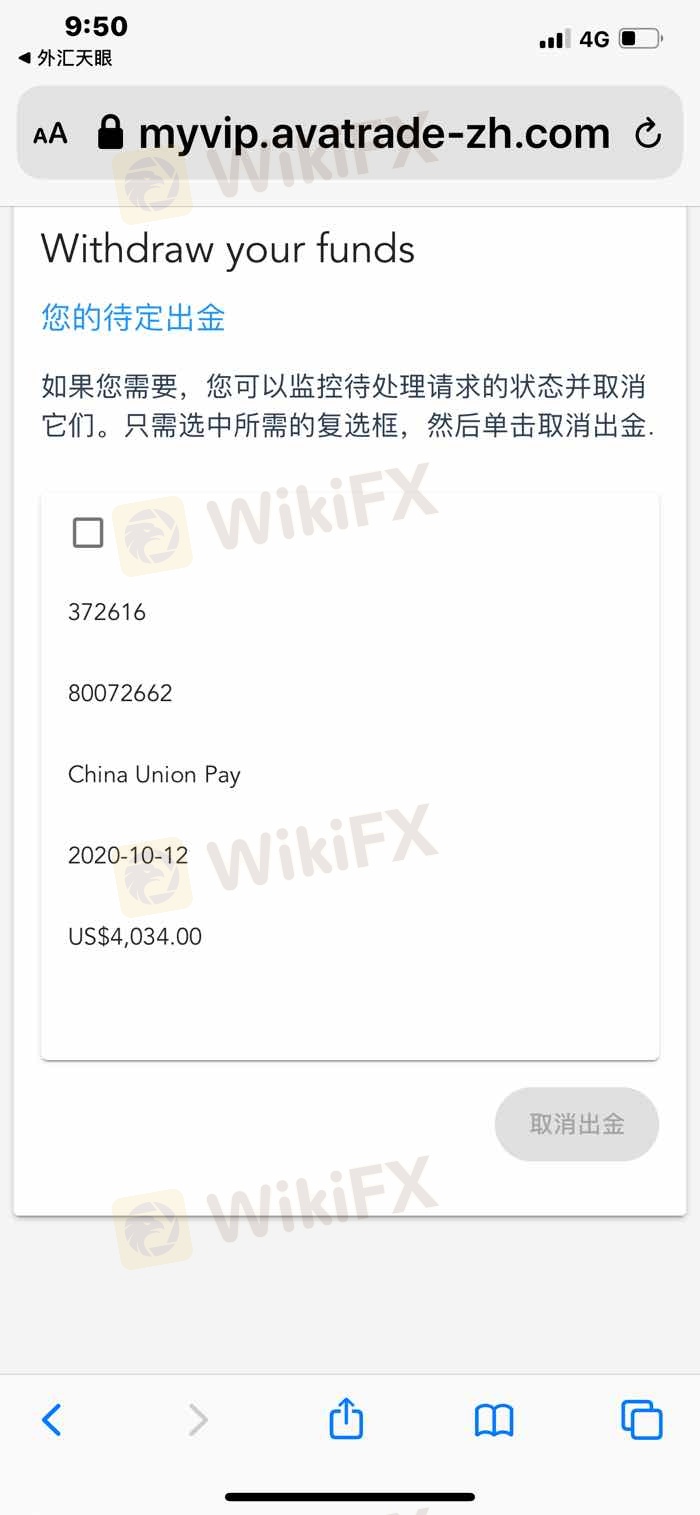Return to 外汇天眼 app

point(65,59)
